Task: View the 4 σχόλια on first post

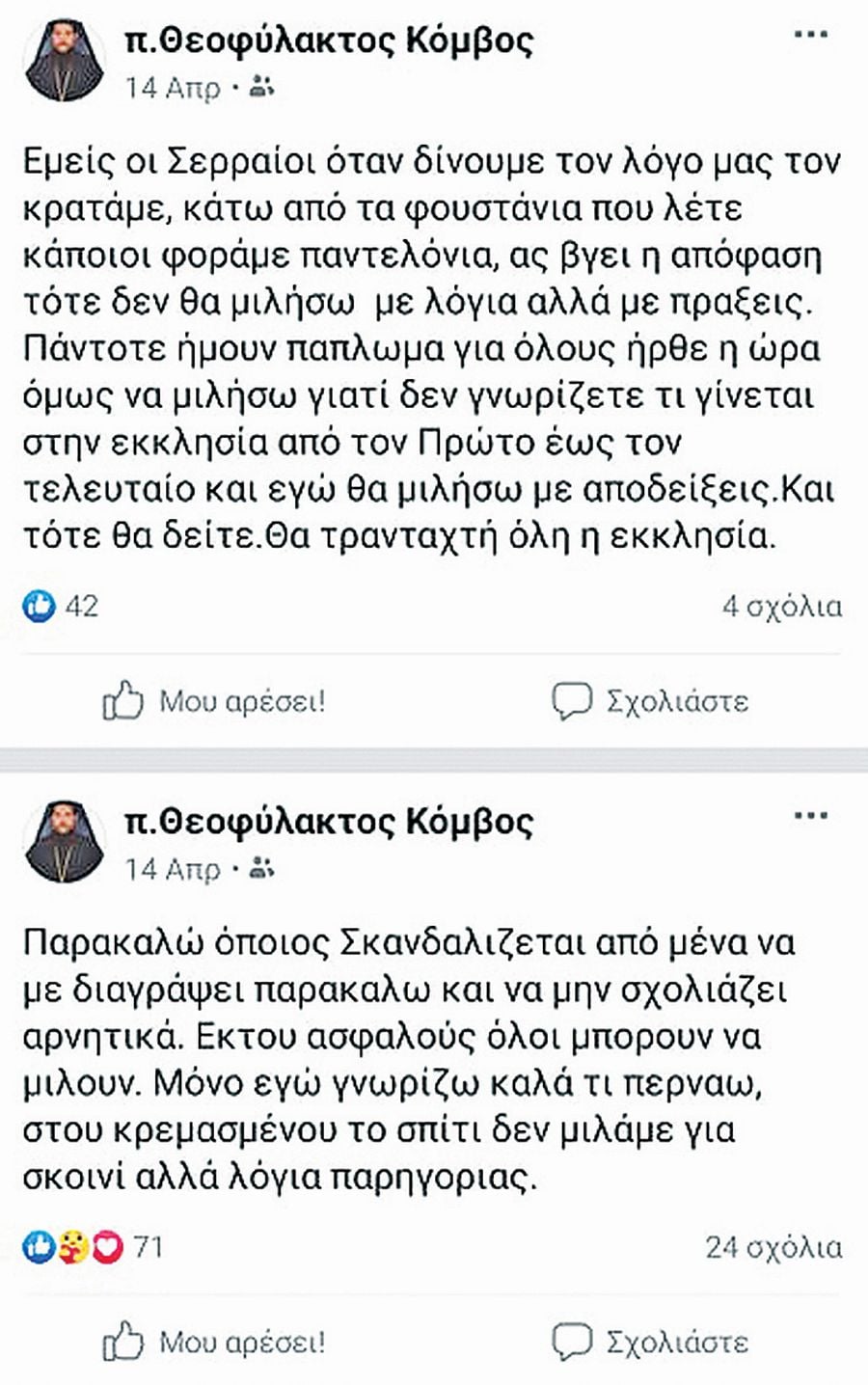Action: (x=781, y=607)
